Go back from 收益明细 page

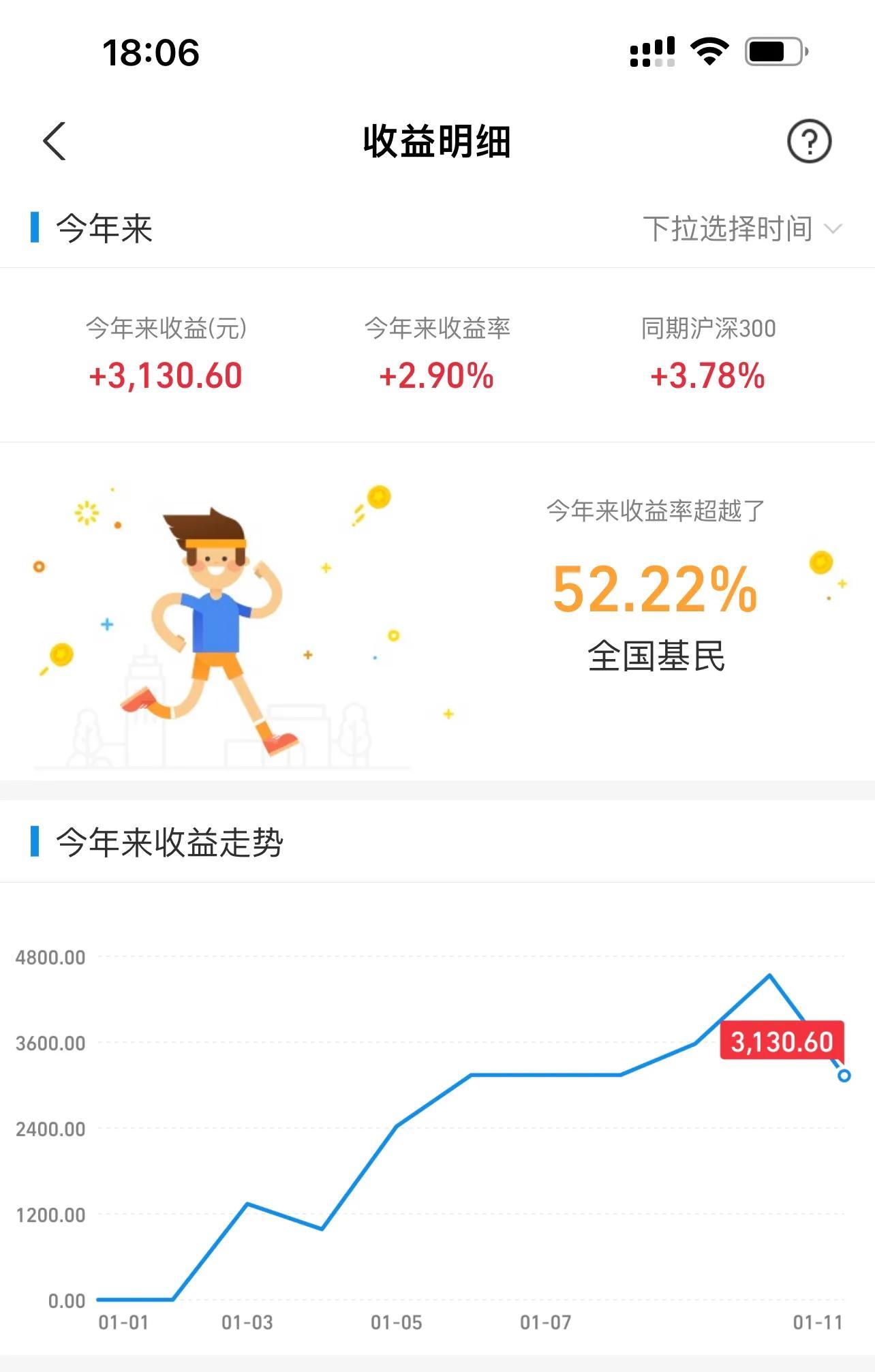click(55, 141)
